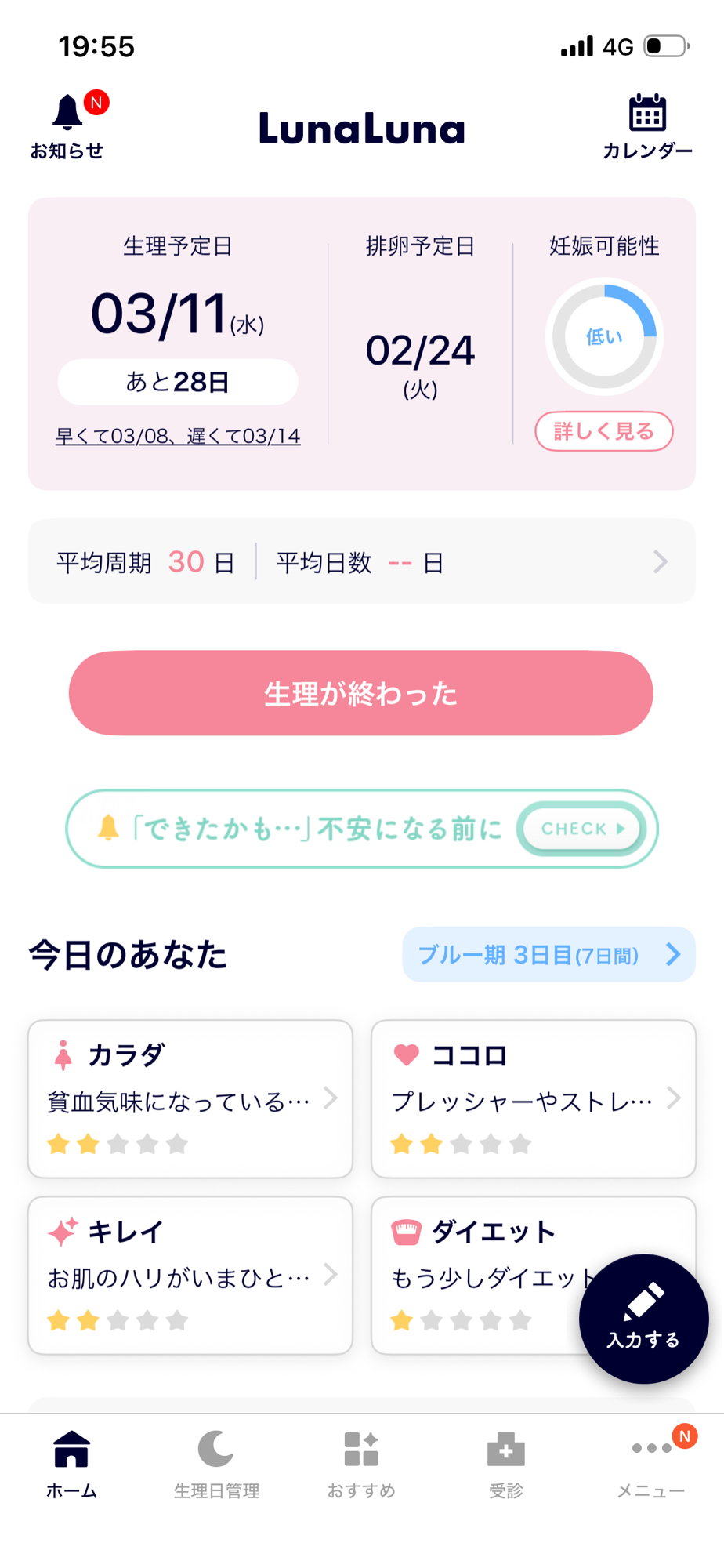Tap the 入力する floating button
This screenshot has width=724, height=1568.
point(643,1319)
